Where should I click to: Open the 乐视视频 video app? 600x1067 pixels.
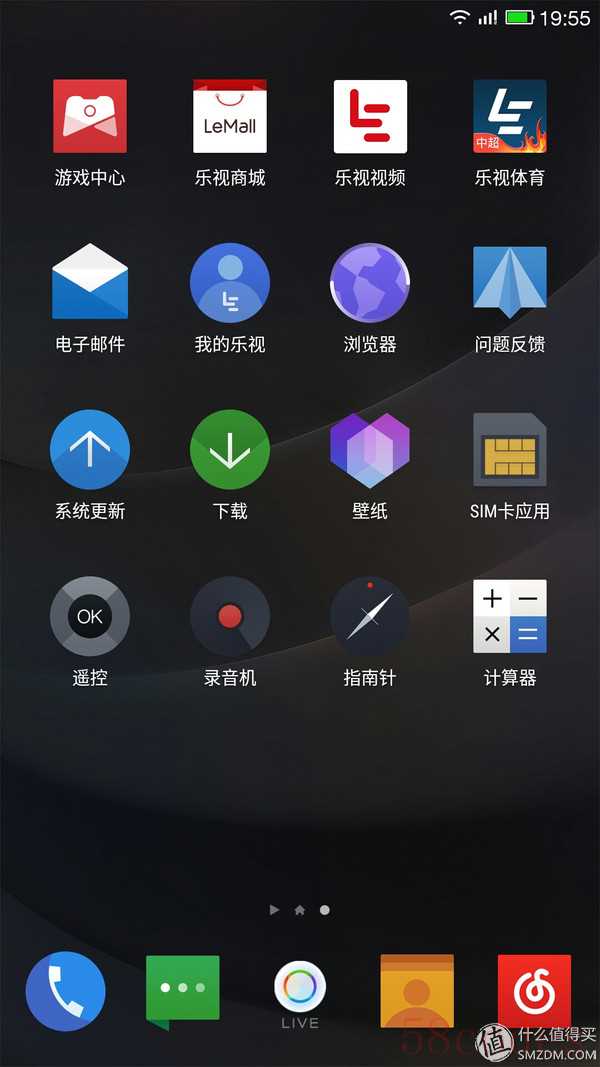(370, 117)
